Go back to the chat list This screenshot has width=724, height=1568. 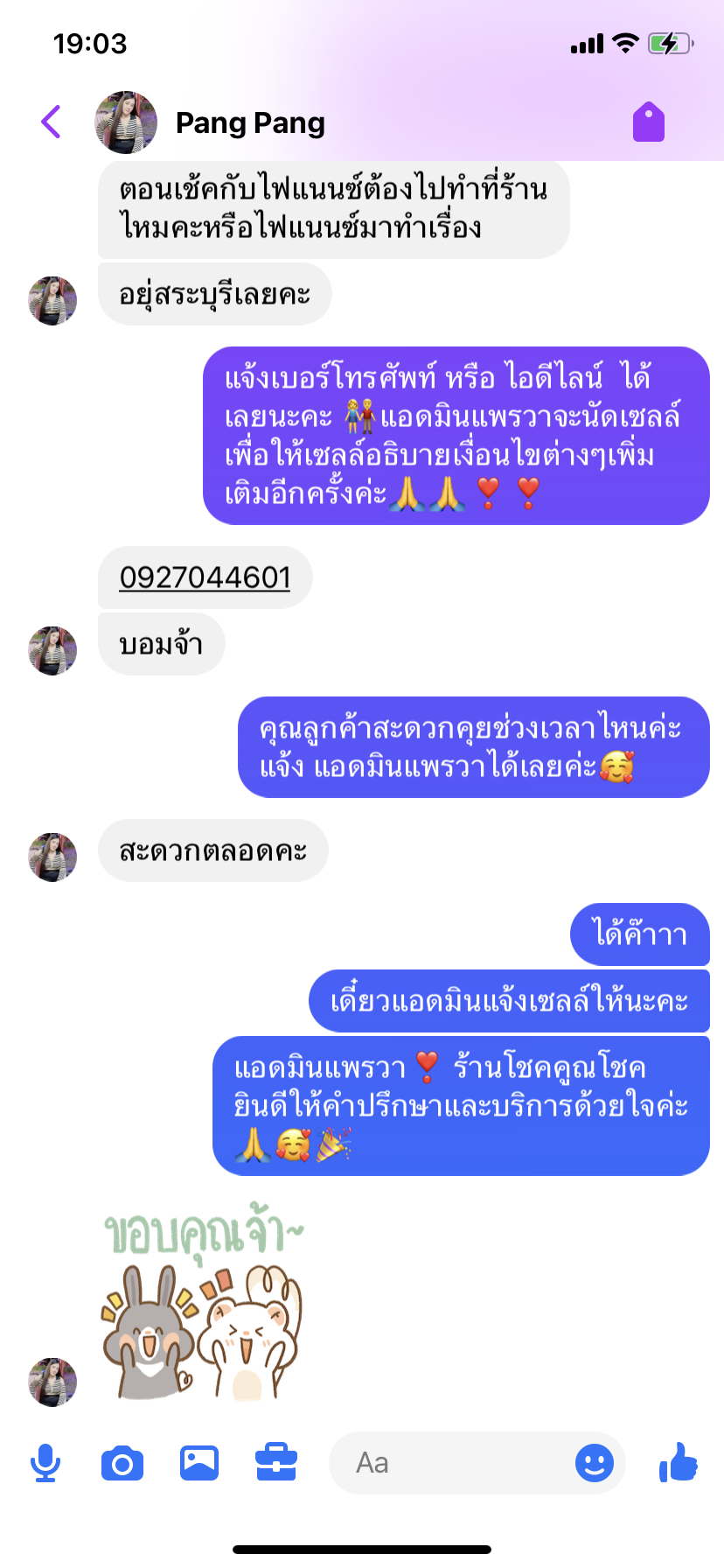click(52, 122)
